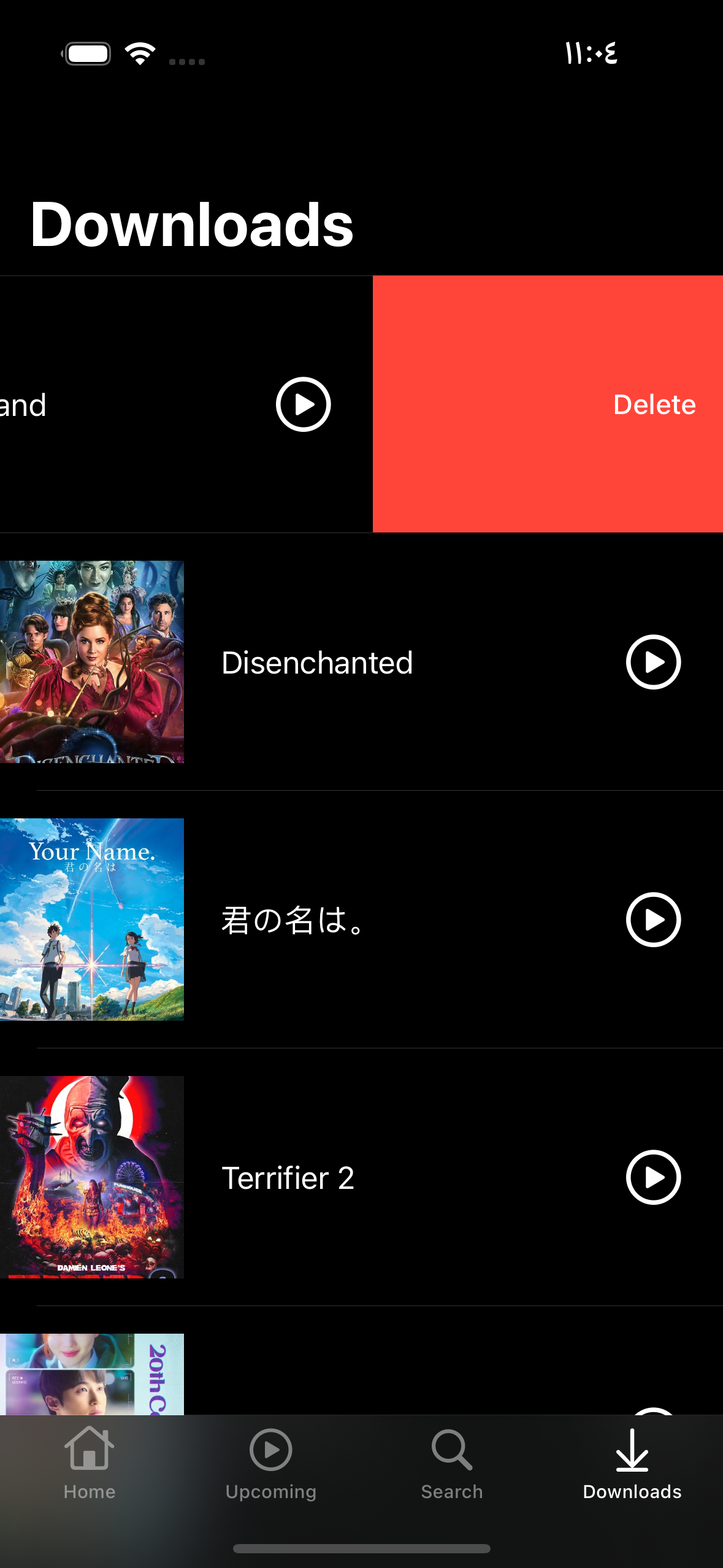Image resolution: width=723 pixels, height=1568 pixels.
Task: Tap the battery icon at top left
Action: coord(86,53)
